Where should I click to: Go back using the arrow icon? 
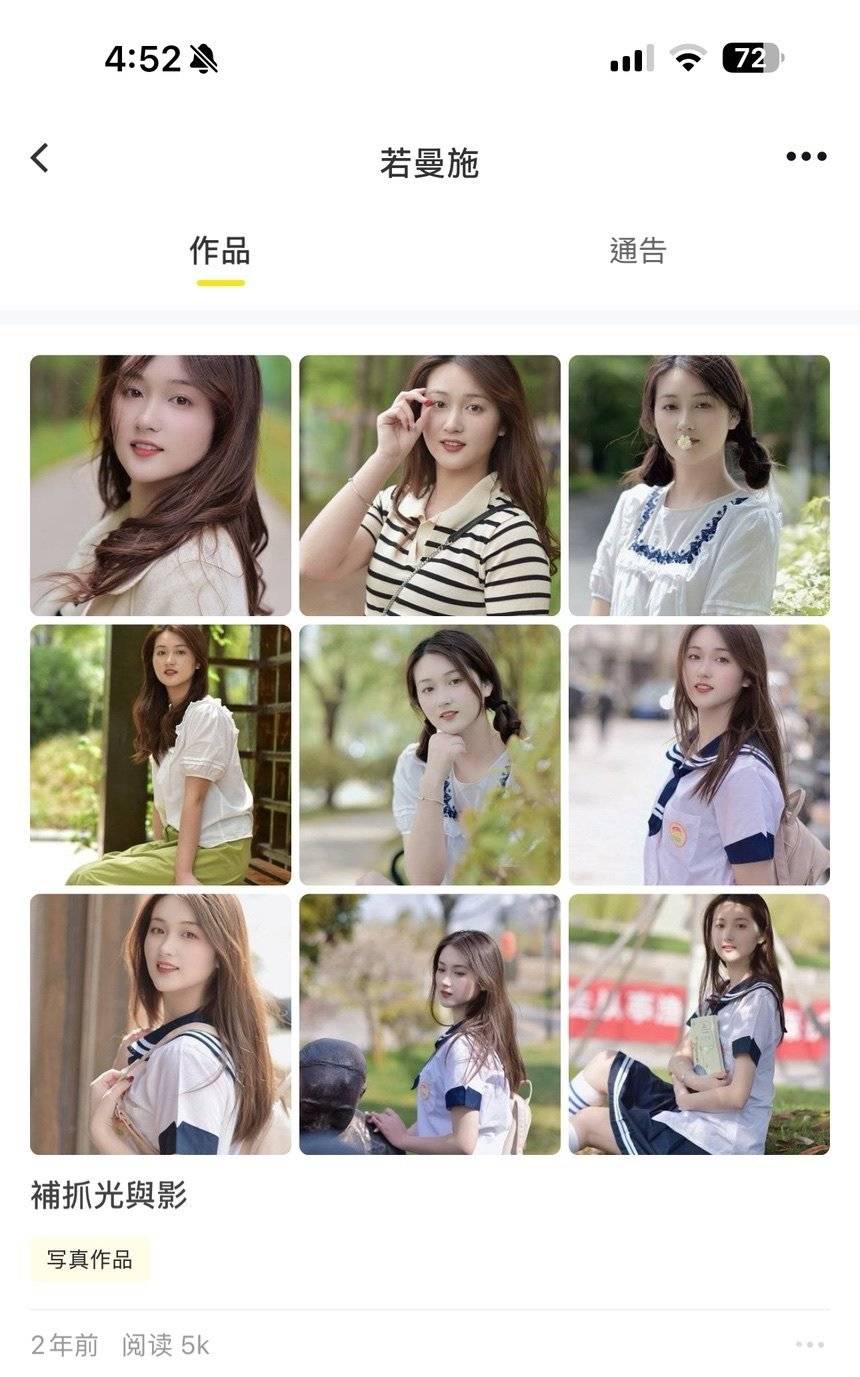(x=40, y=158)
